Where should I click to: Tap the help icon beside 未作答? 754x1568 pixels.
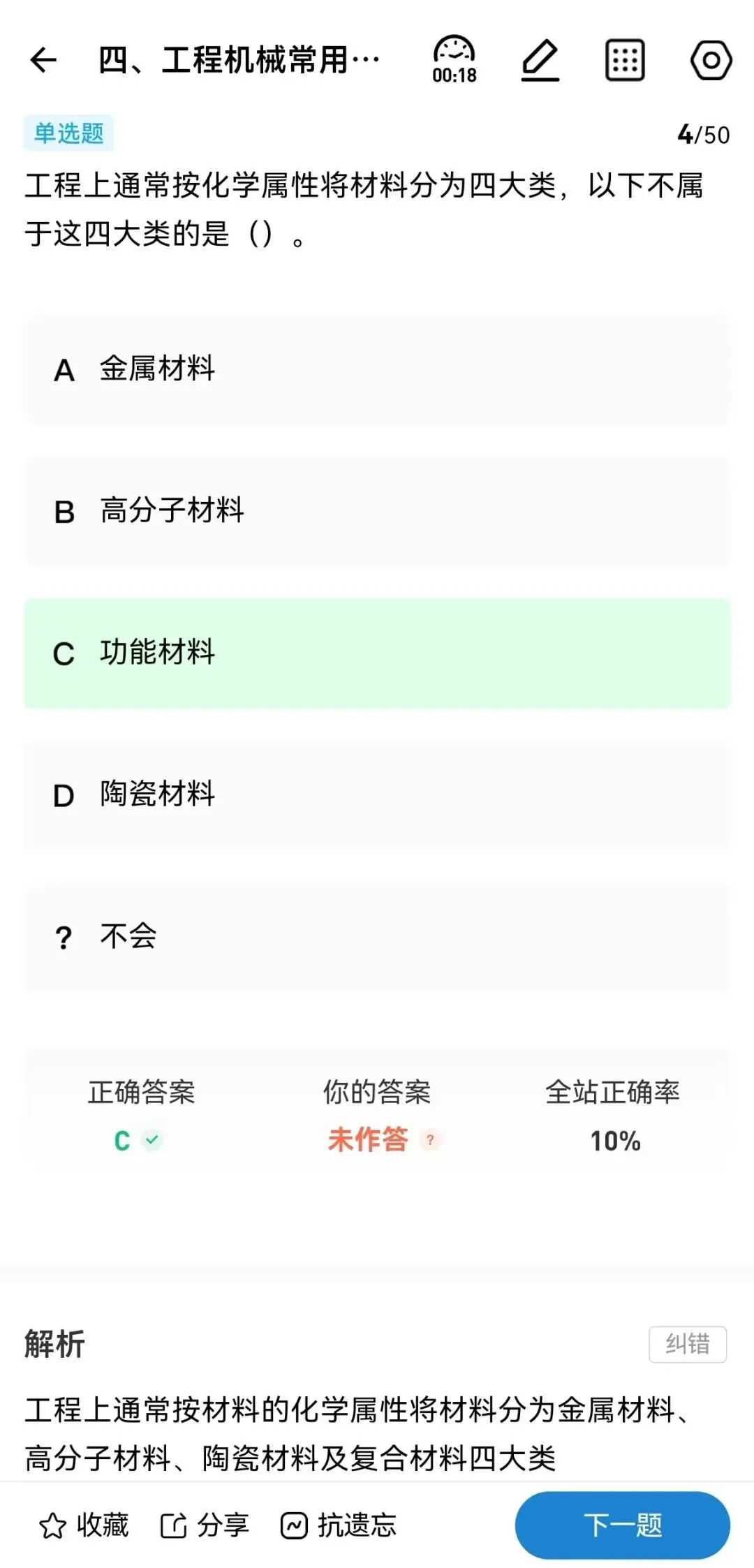(430, 1140)
